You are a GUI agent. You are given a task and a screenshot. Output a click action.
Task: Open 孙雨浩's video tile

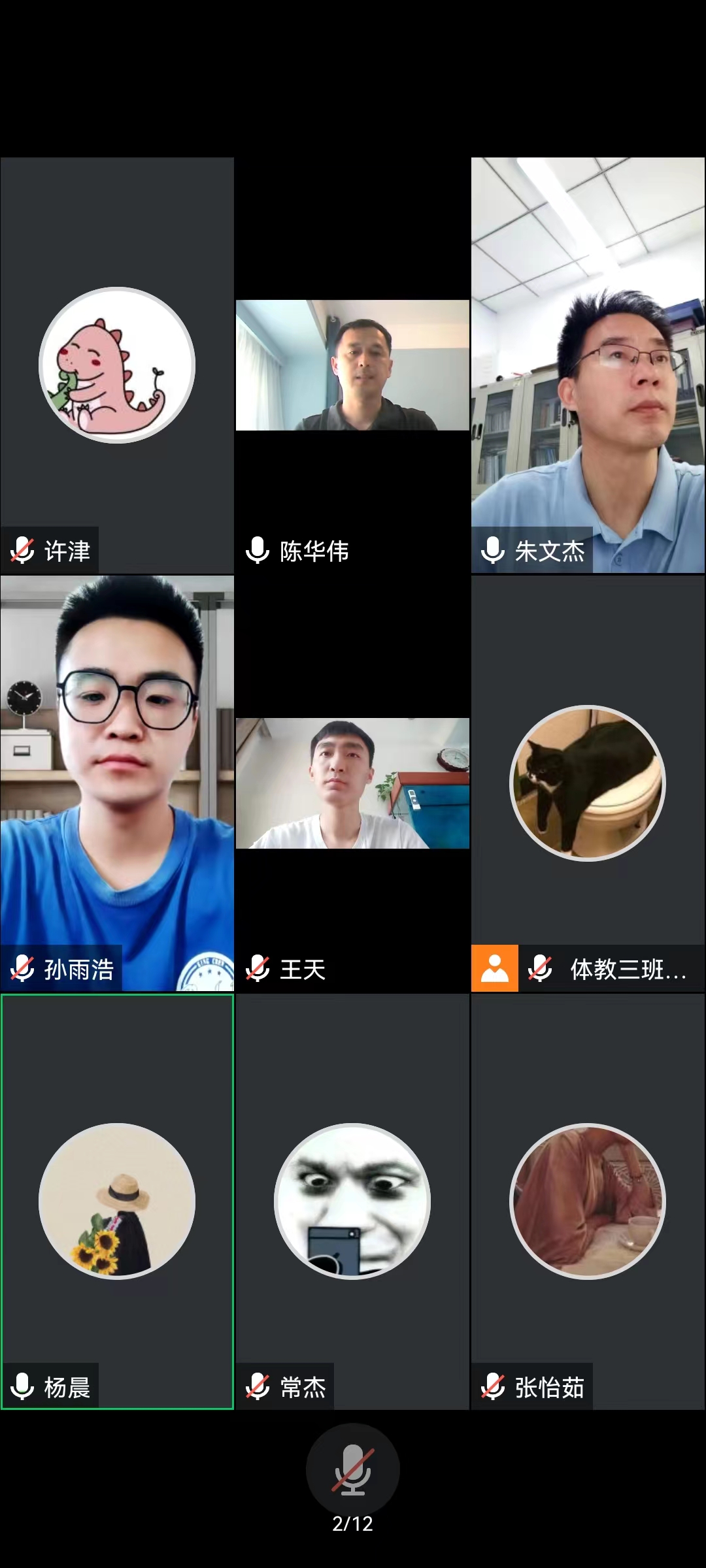tap(117, 783)
